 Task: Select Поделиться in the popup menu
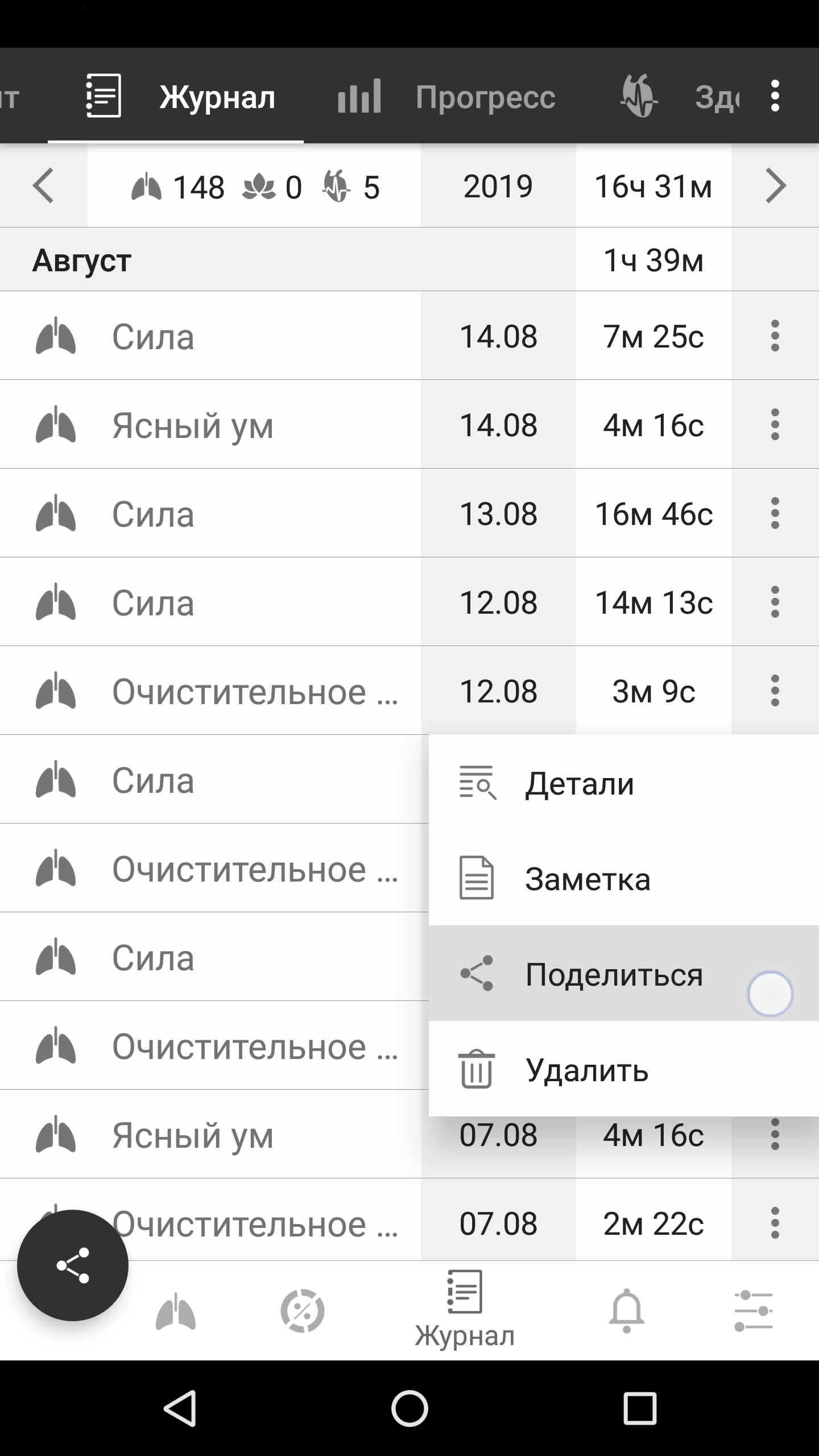point(624,974)
